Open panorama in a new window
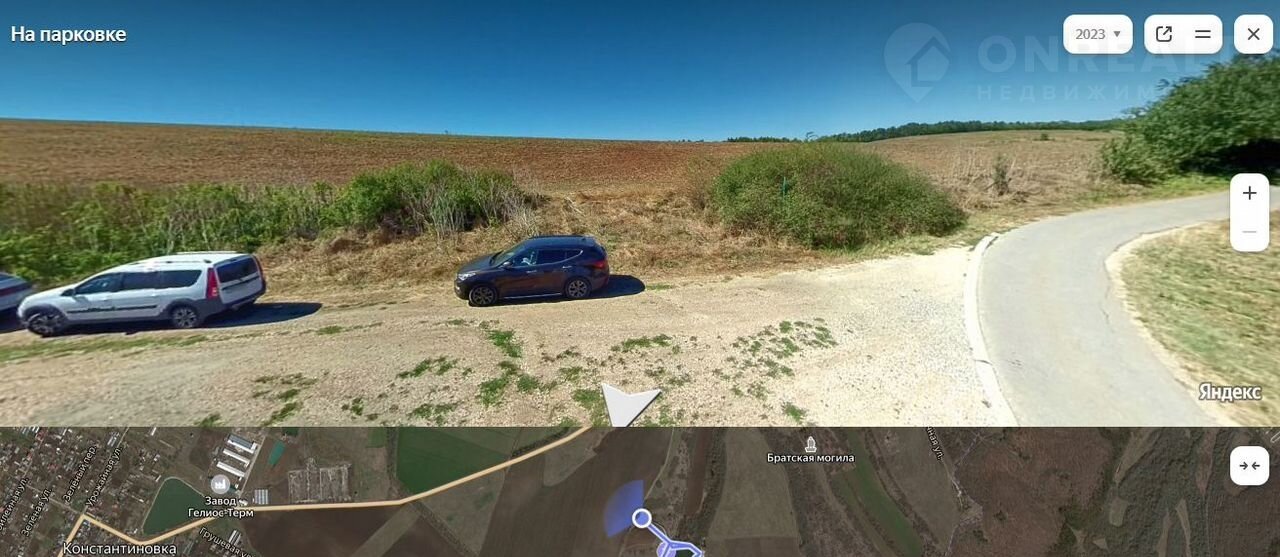Image resolution: width=1280 pixels, height=557 pixels. 1164,34
